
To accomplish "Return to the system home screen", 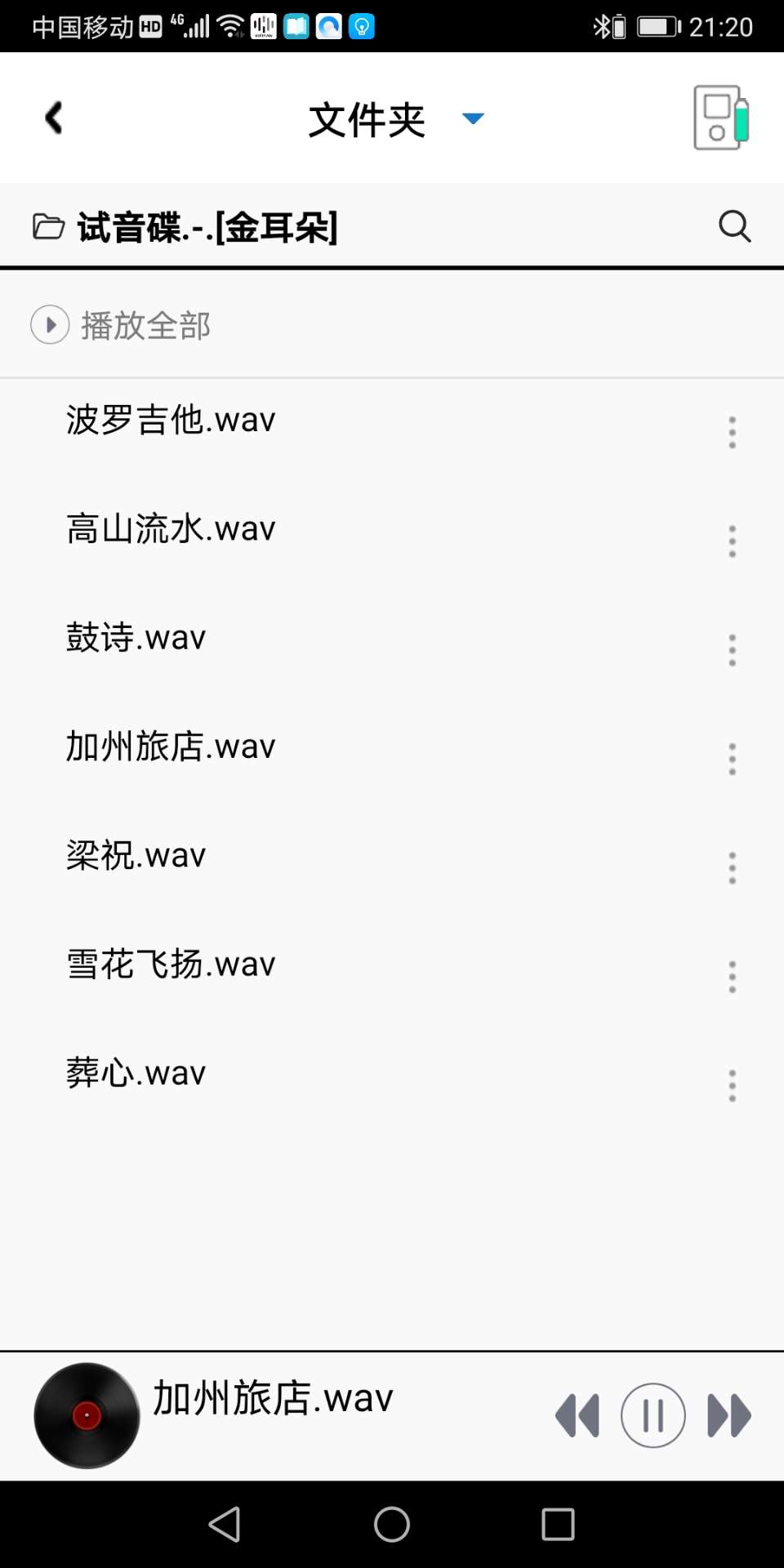I will (x=392, y=1524).
